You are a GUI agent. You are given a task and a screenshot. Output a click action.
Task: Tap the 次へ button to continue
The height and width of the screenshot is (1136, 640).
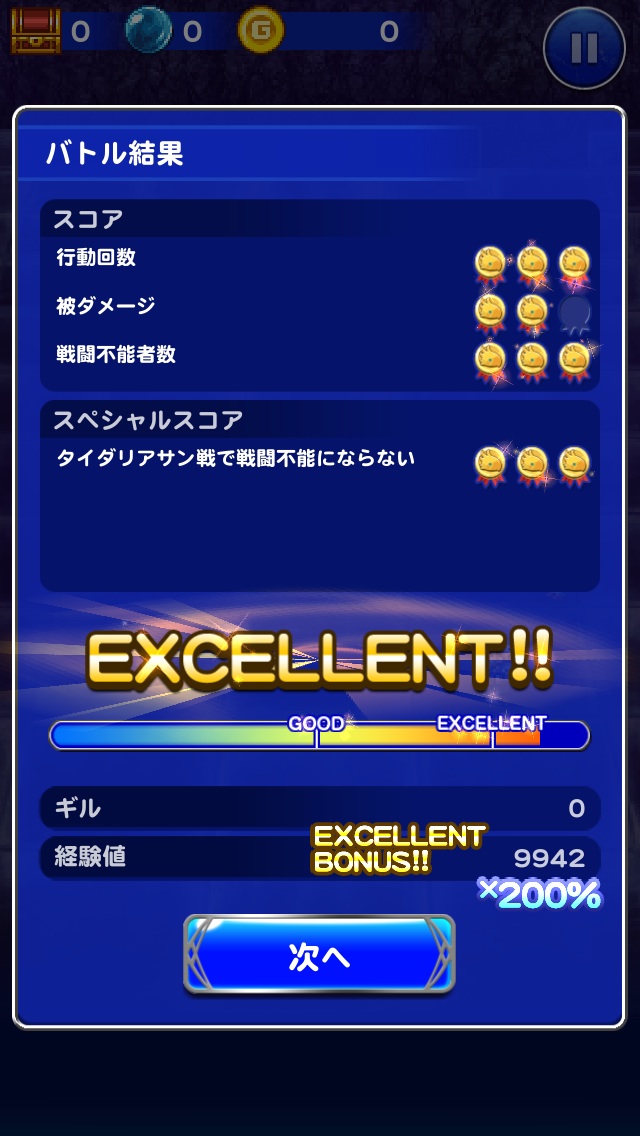[319, 955]
